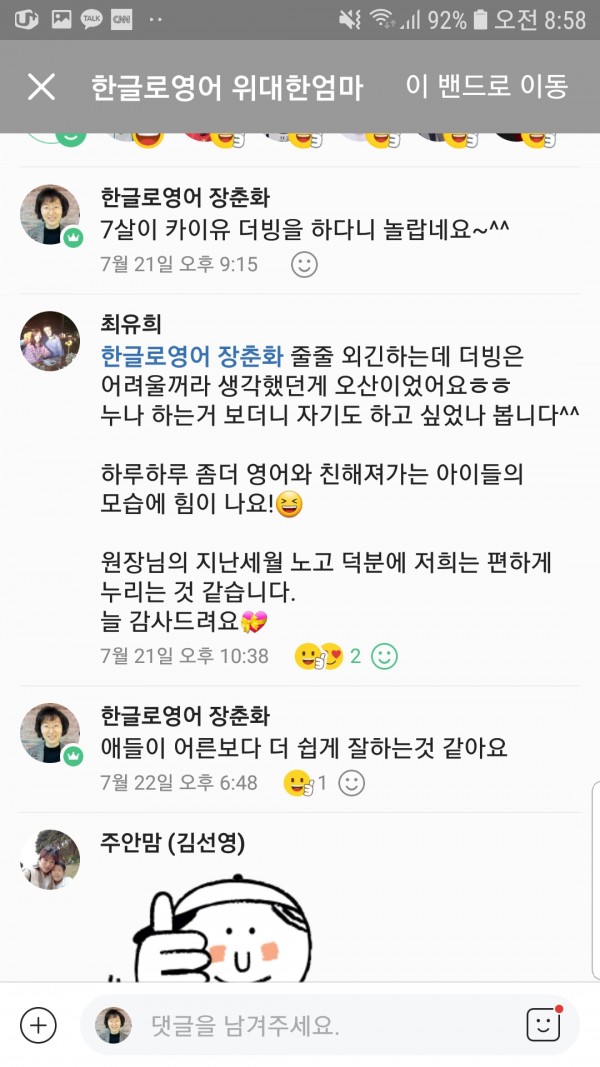Image resolution: width=600 pixels, height=1067 pixels.
Task: Open the blue mention '한글로영어 장춘화'
Action: point(192,356)
